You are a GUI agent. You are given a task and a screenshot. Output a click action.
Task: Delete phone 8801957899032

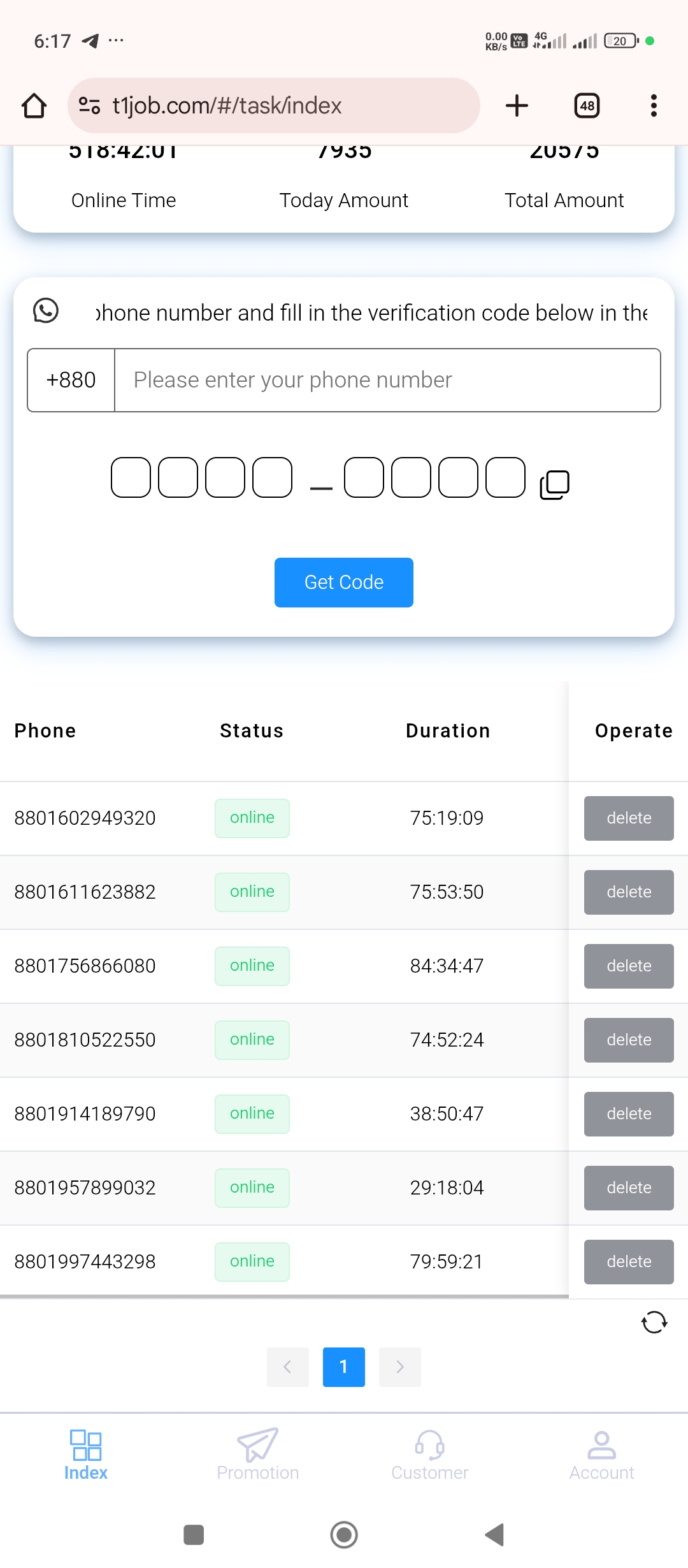(x=628, y=1187)
